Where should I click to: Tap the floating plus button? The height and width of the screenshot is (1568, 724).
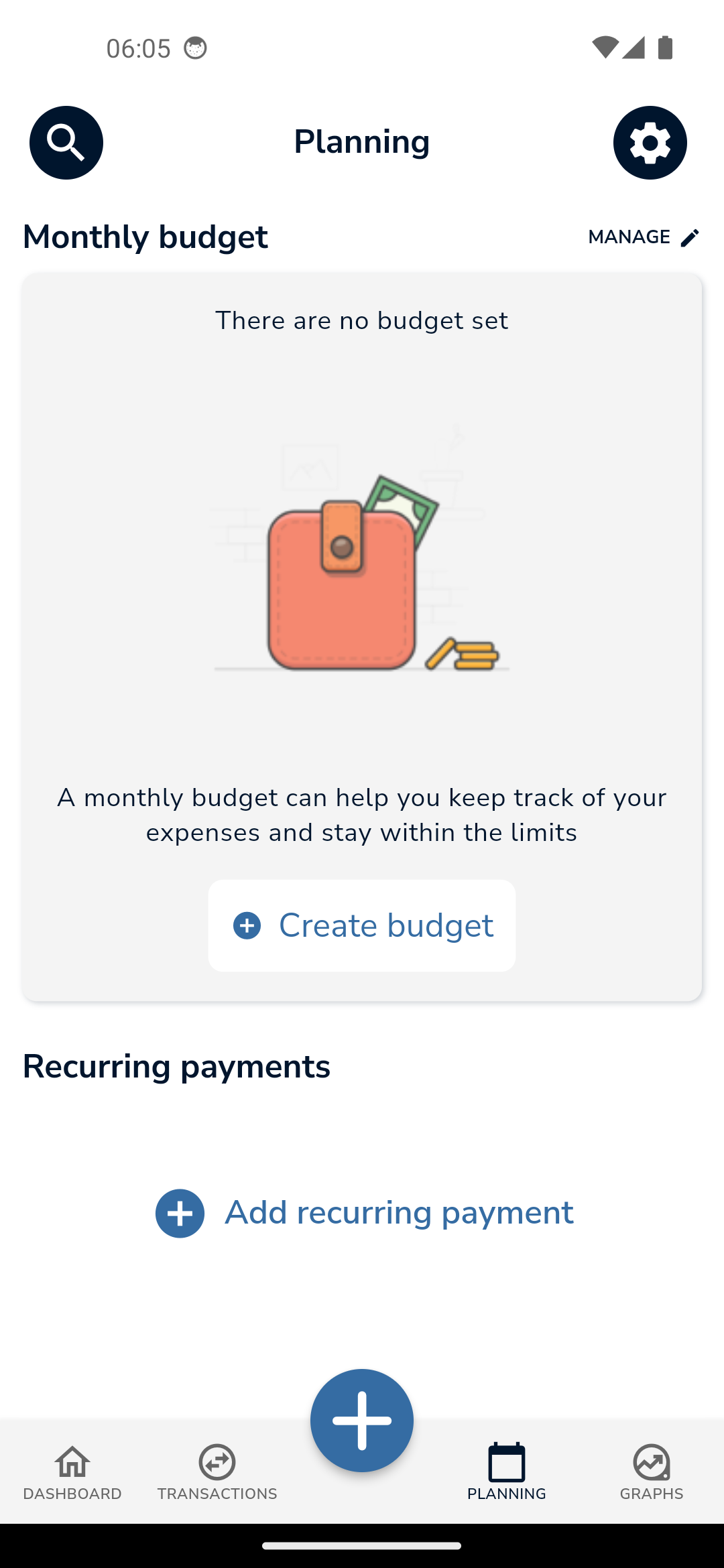(362, 1421)
